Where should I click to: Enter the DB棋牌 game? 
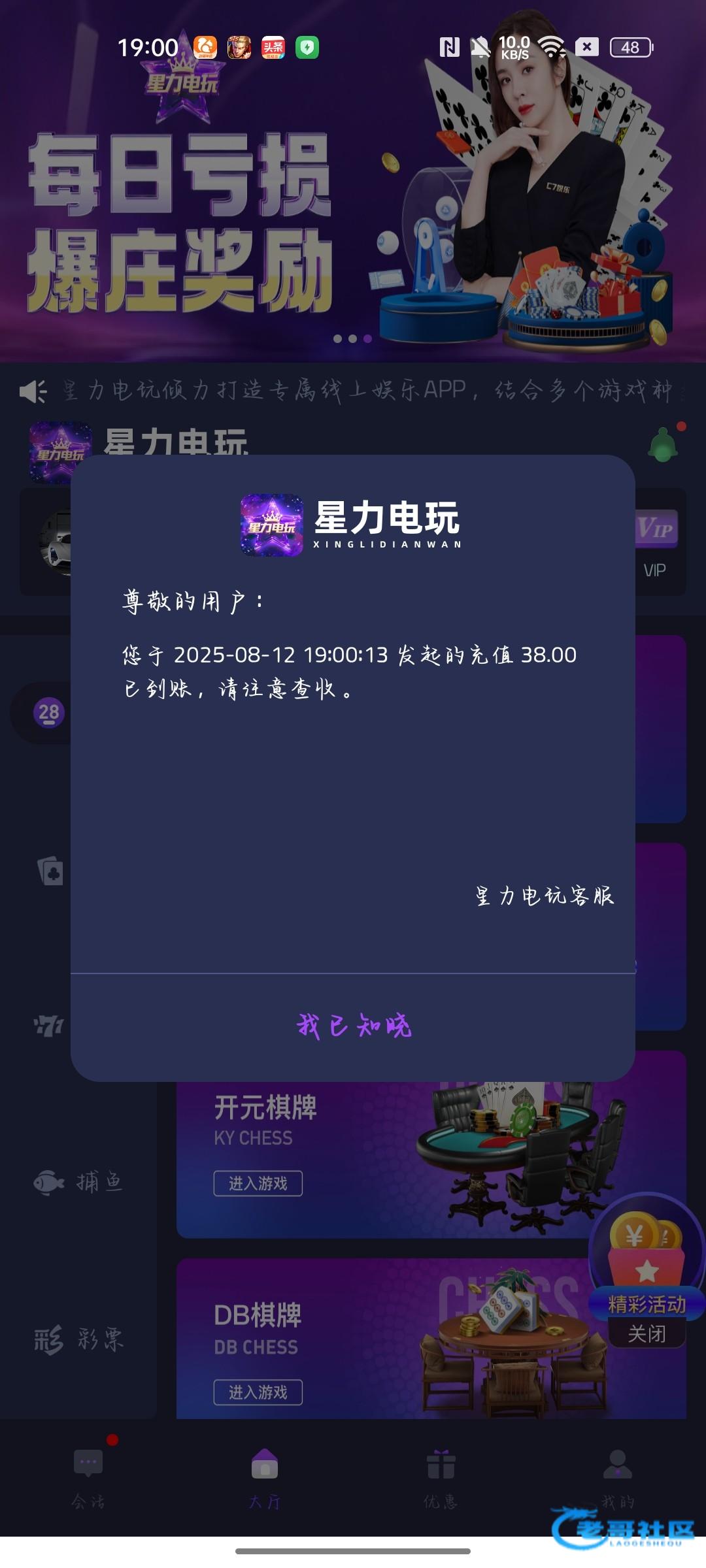(258, 1392)
